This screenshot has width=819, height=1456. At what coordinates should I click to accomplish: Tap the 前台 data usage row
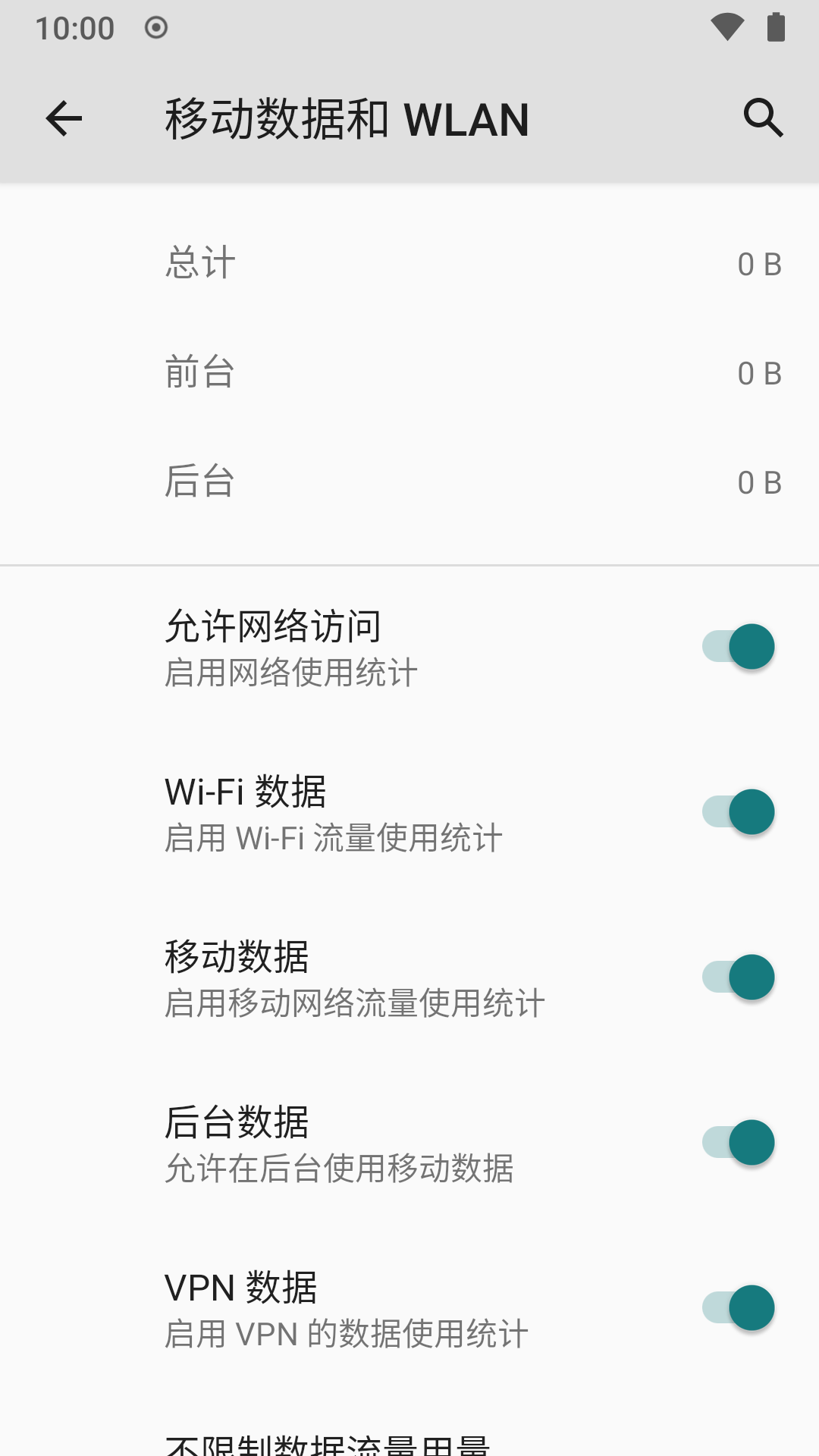(x=409, y=372)
